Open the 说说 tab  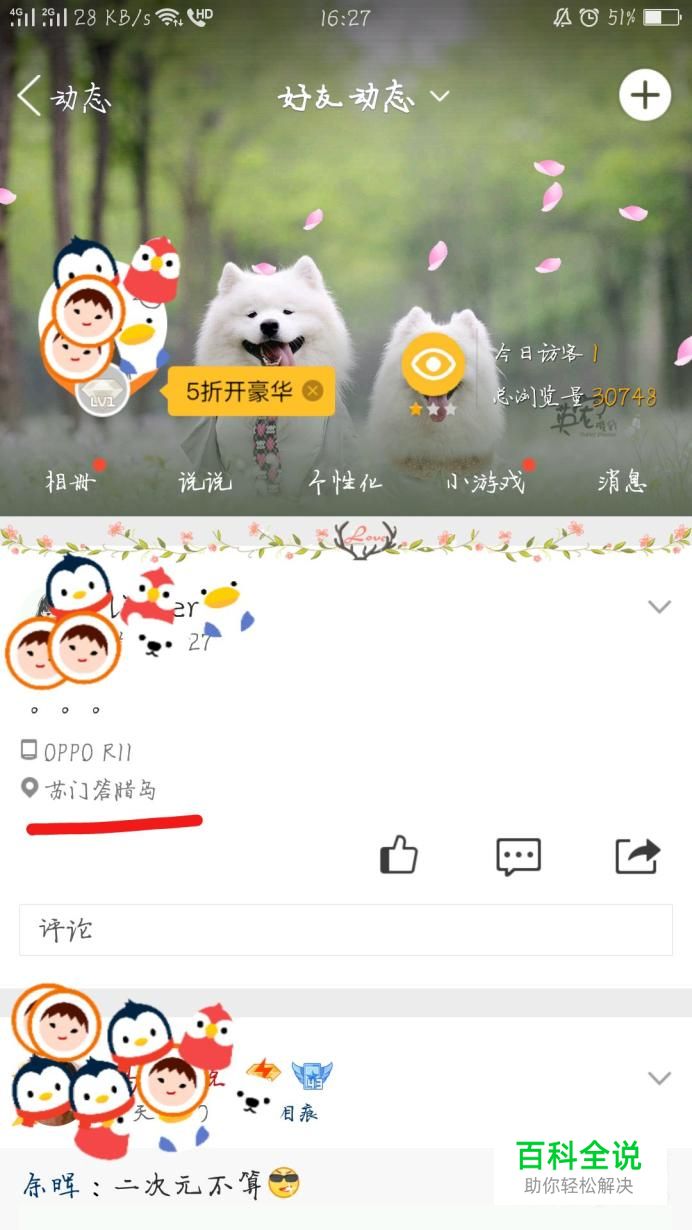click(x=205, y=482)
